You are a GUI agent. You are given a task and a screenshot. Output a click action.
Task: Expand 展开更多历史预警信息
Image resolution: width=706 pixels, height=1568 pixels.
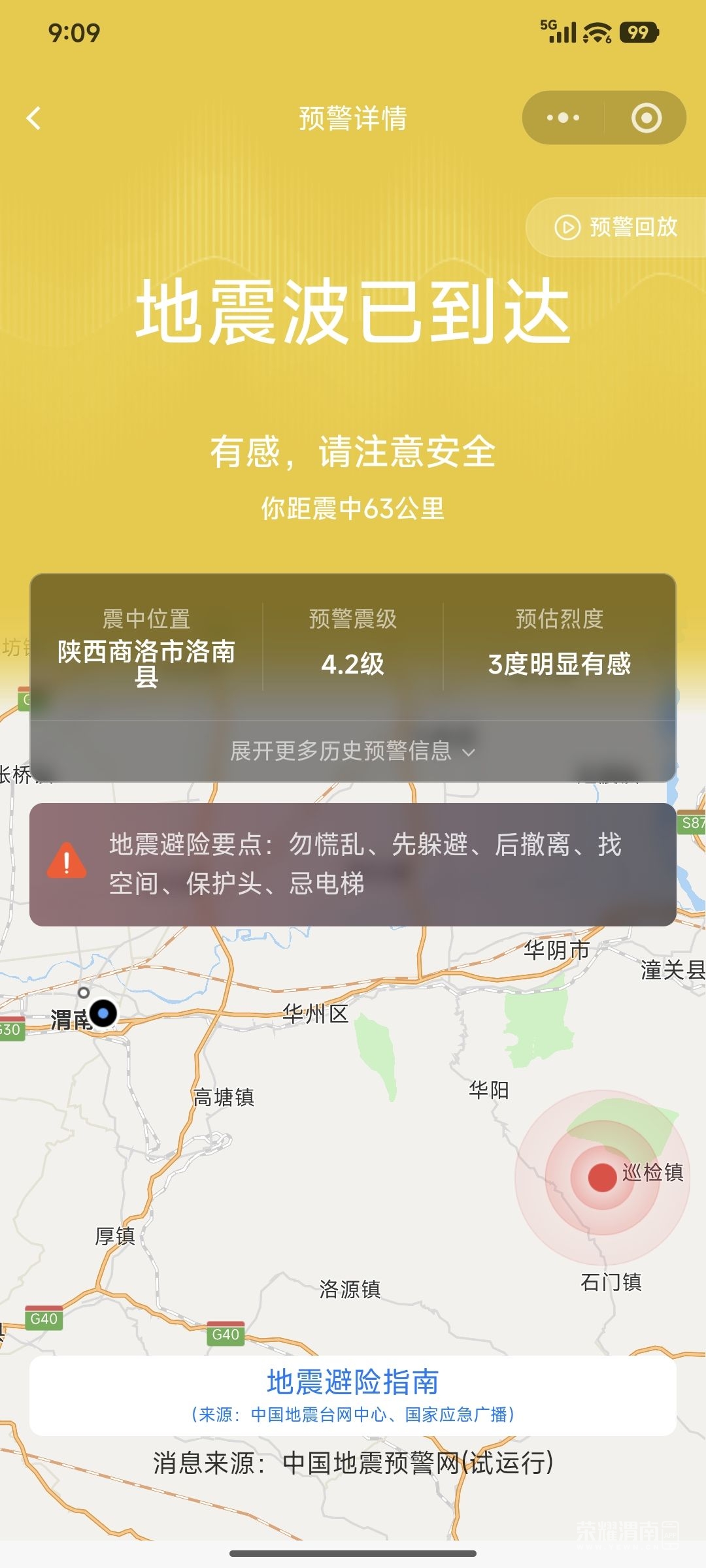coord(353,751)
